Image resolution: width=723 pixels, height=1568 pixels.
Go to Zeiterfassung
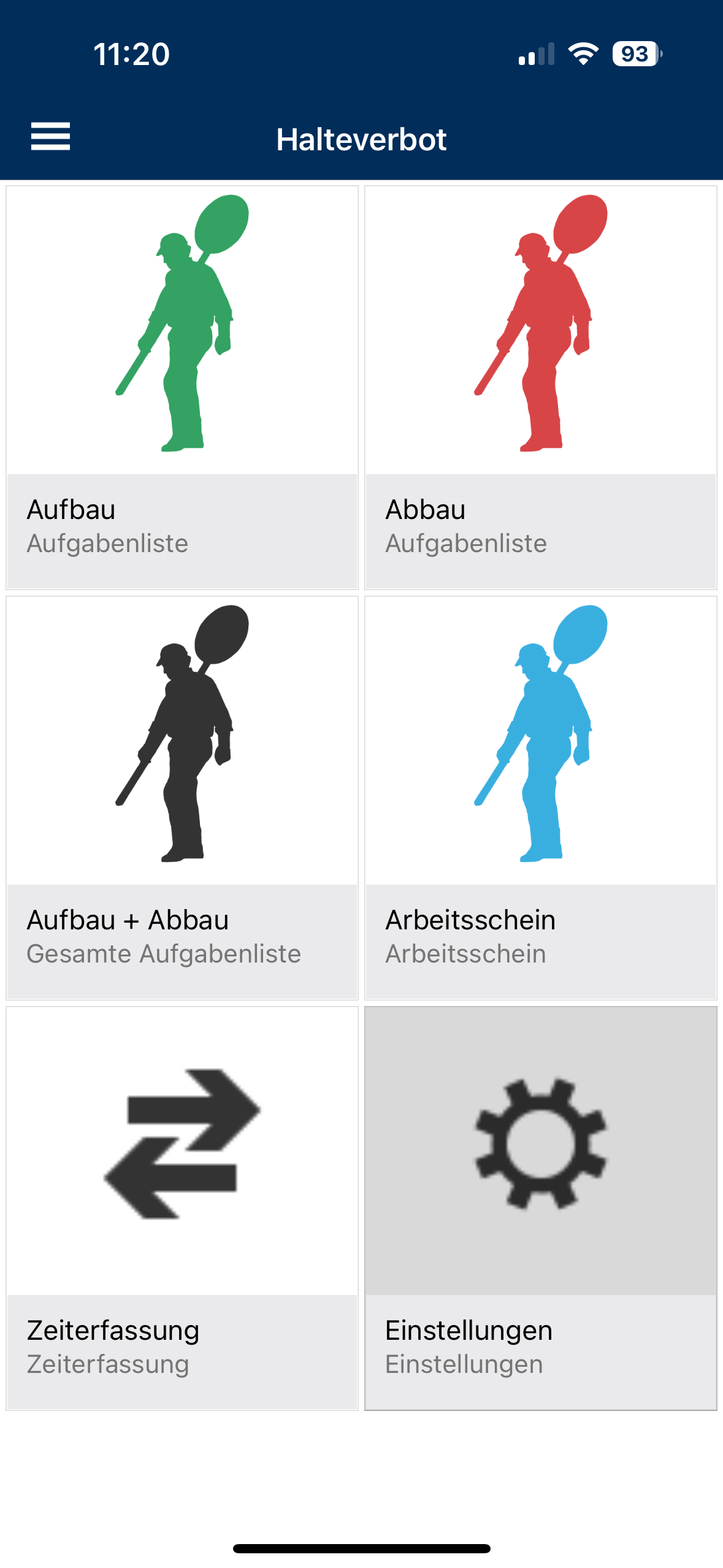pyautogui.click(x=182, y=1208)
